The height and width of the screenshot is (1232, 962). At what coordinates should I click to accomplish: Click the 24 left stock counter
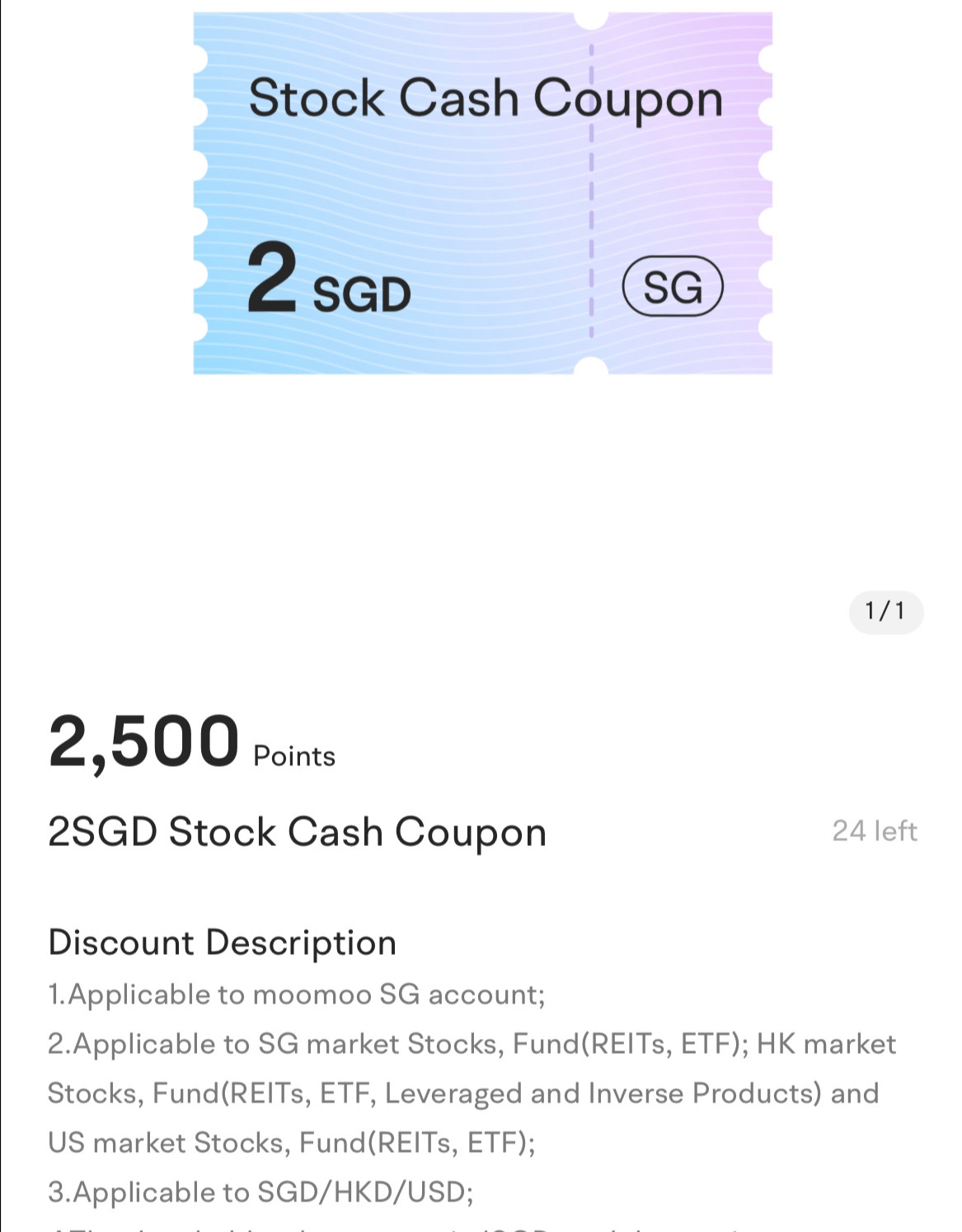coord(875,831)
